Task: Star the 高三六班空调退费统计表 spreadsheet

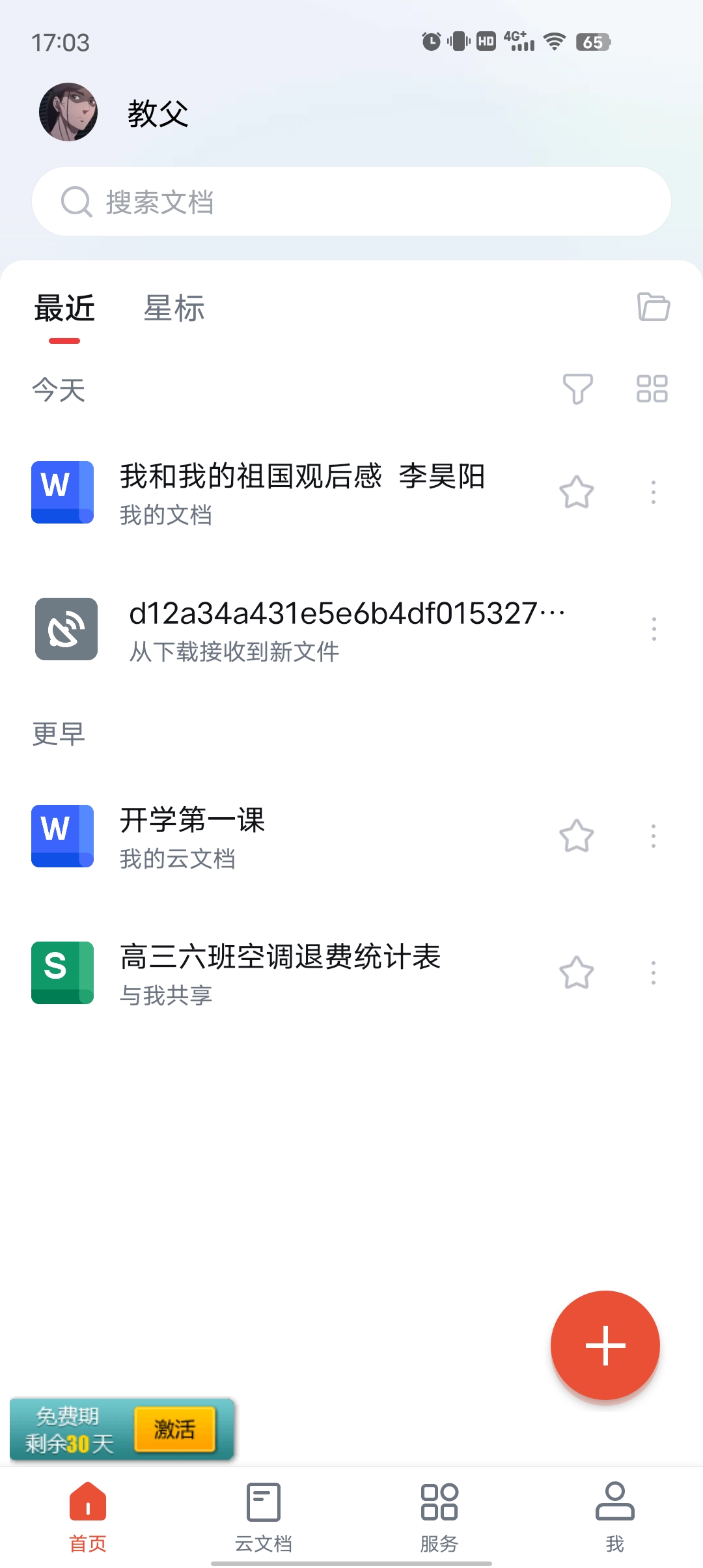Action: point(576,973)
